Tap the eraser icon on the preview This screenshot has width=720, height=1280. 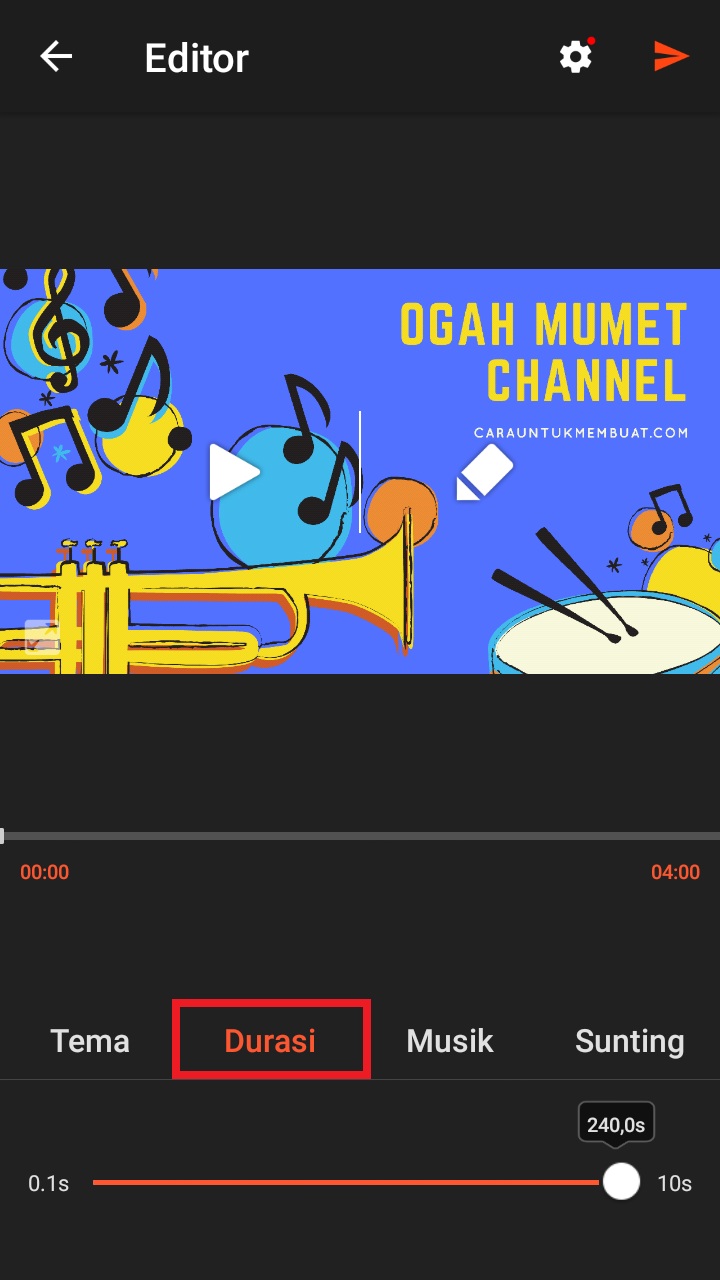484,472
